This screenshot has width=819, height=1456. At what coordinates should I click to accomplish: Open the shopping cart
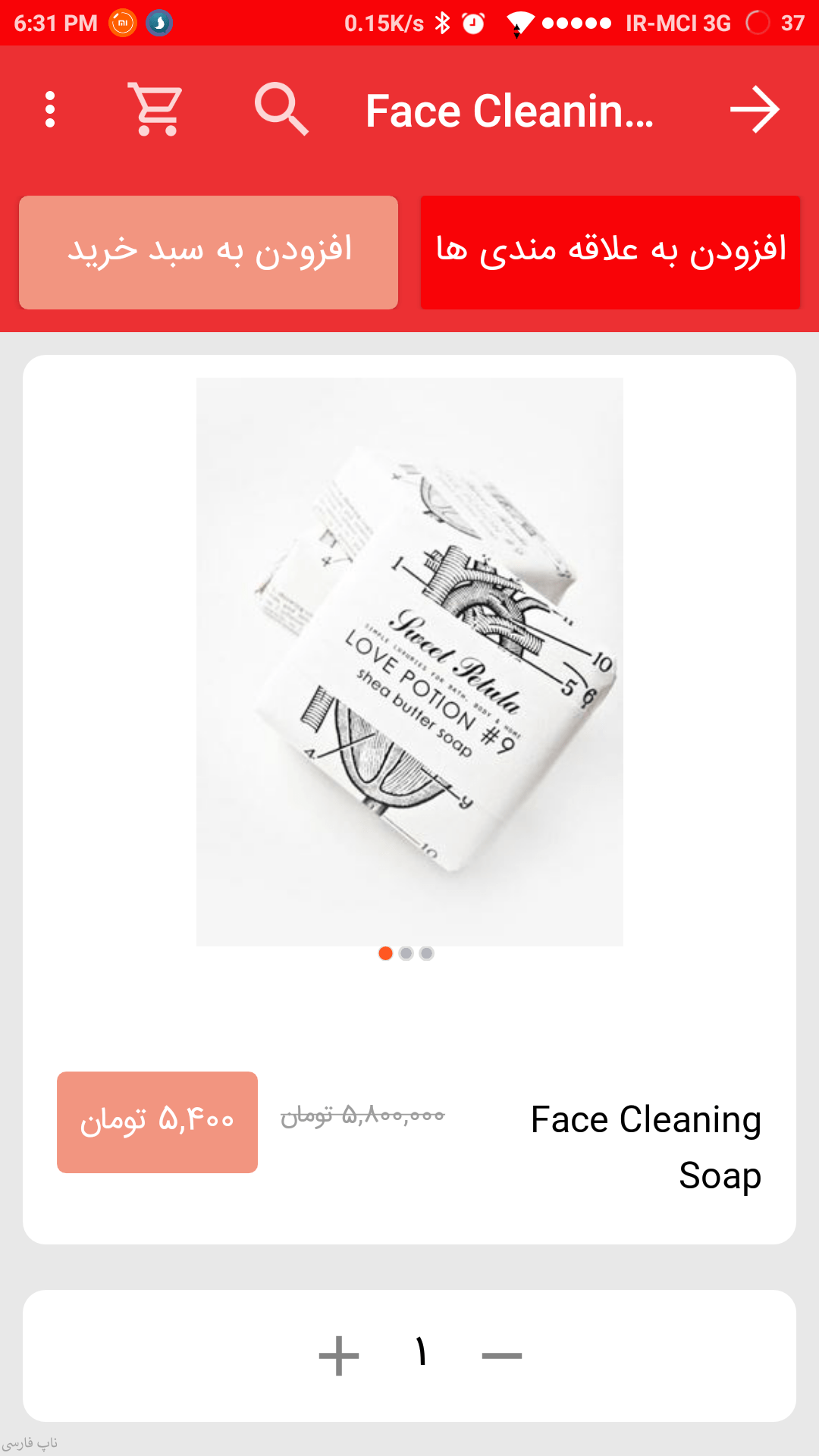(x=155, y=110)
